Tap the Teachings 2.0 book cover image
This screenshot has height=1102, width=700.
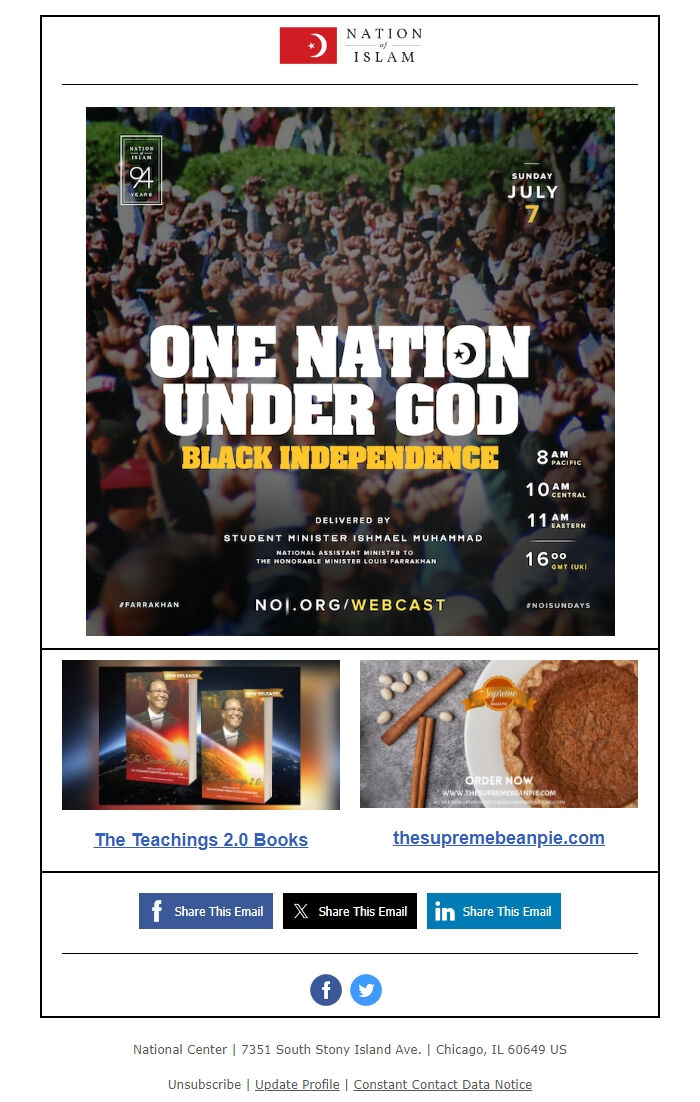[x=201, y=735]
